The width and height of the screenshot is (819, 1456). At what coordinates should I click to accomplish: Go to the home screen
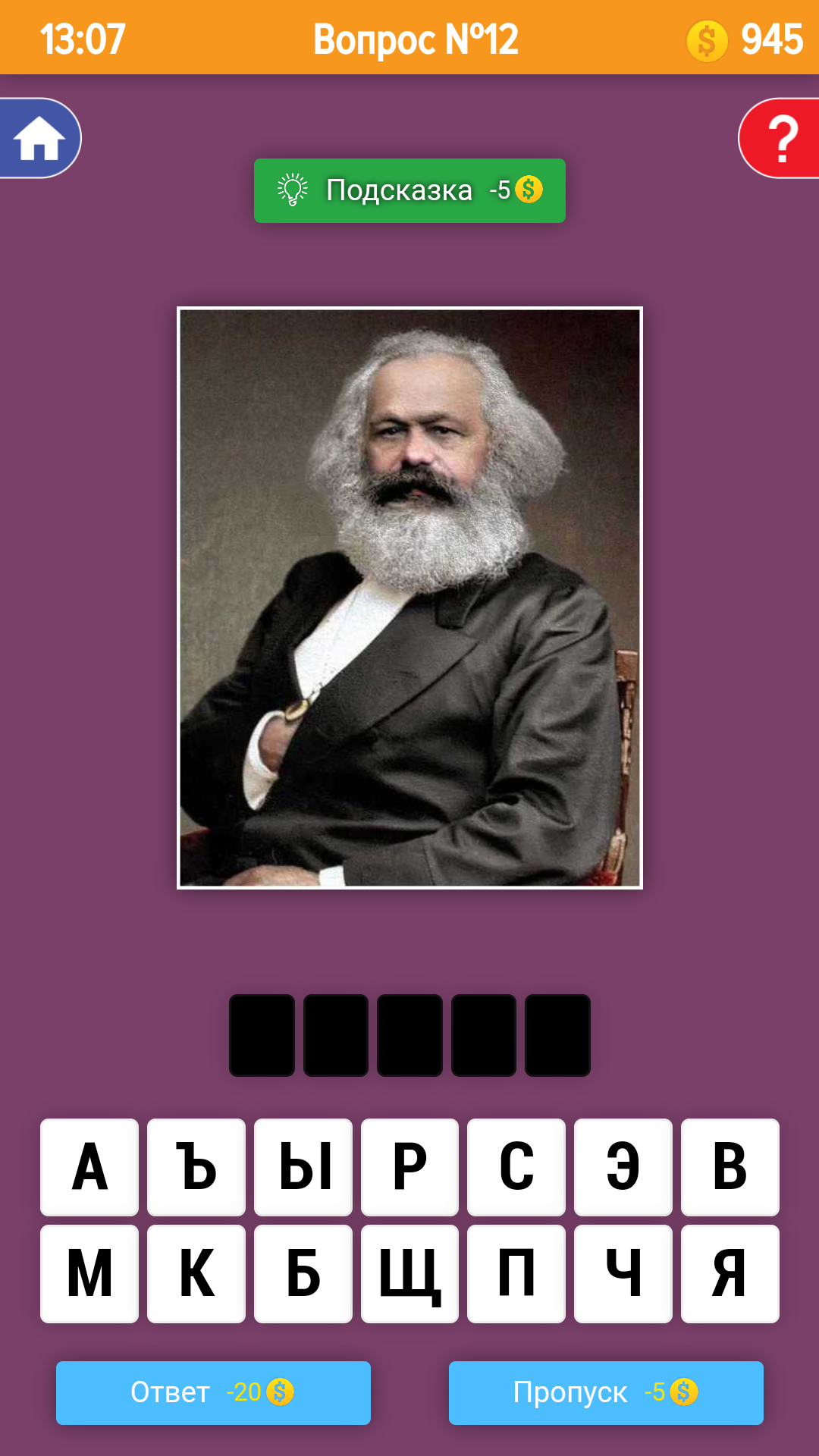tap(39, 139)
